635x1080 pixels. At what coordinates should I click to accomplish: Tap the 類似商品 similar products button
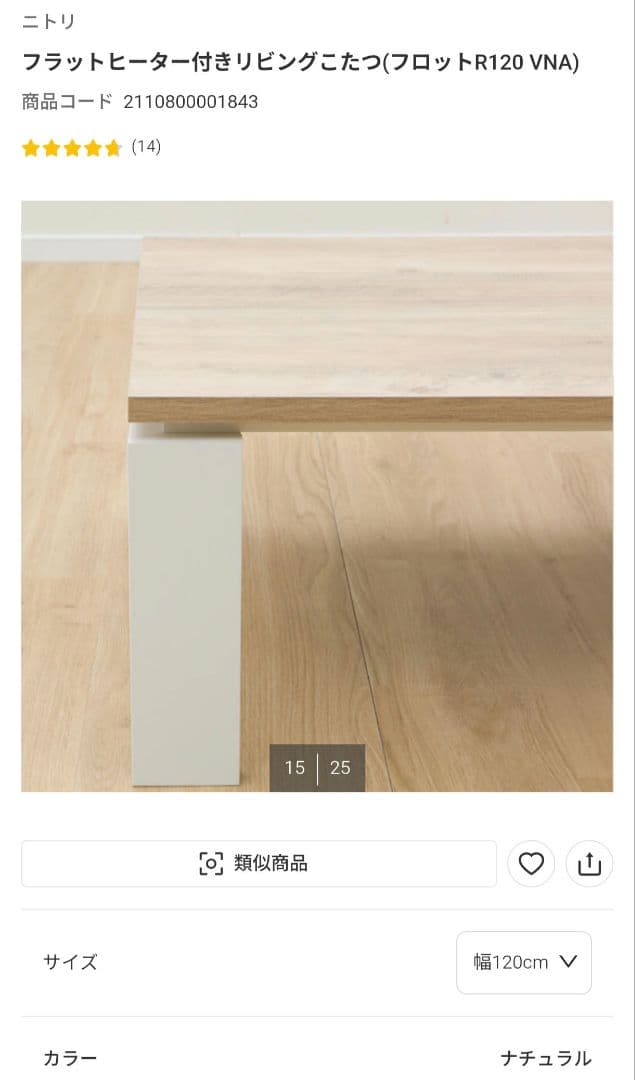tap(258, 863)
